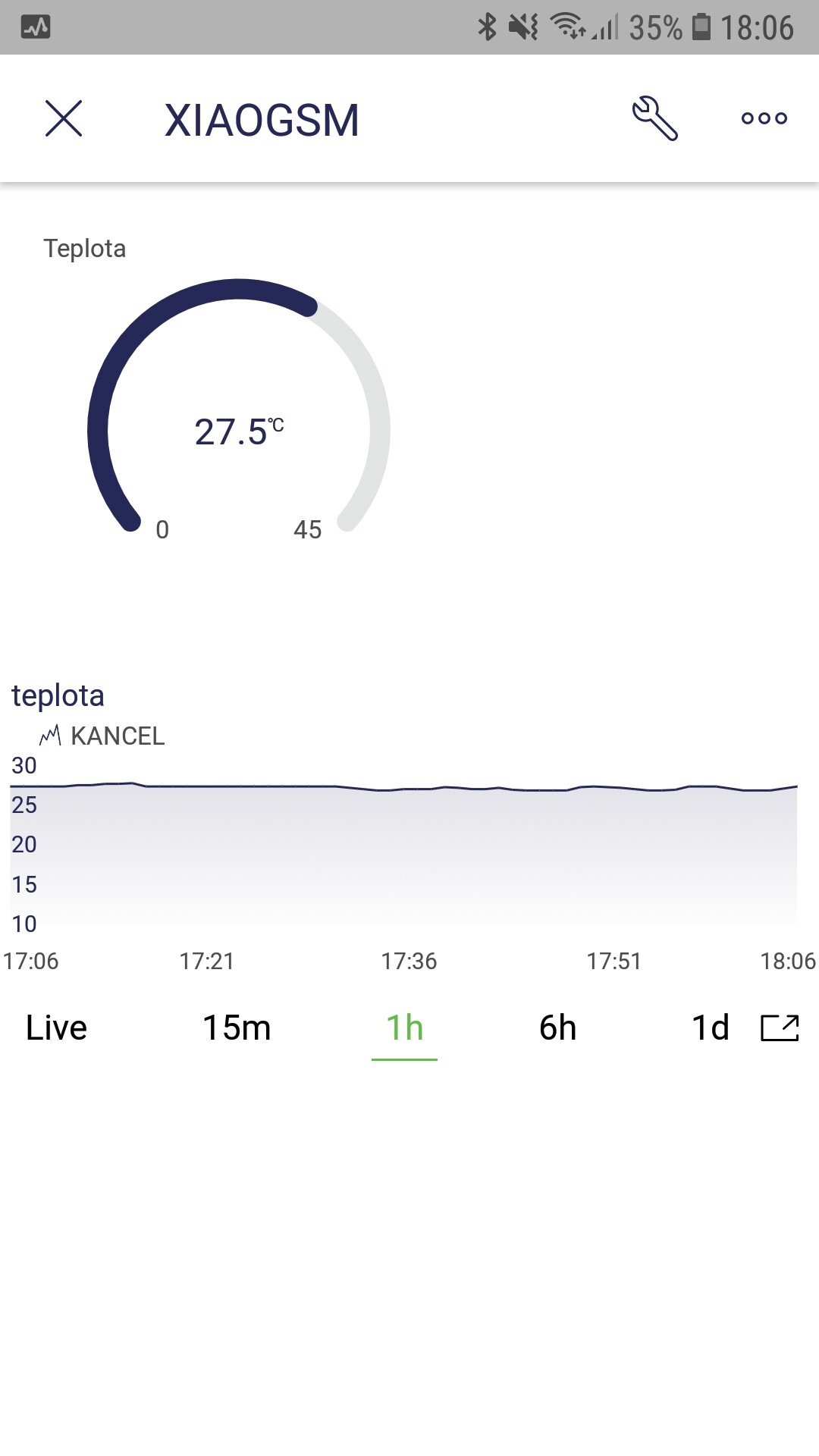Open the wrench settings icon
Viewport: 819px width, 1456px height.
[654, 119]
